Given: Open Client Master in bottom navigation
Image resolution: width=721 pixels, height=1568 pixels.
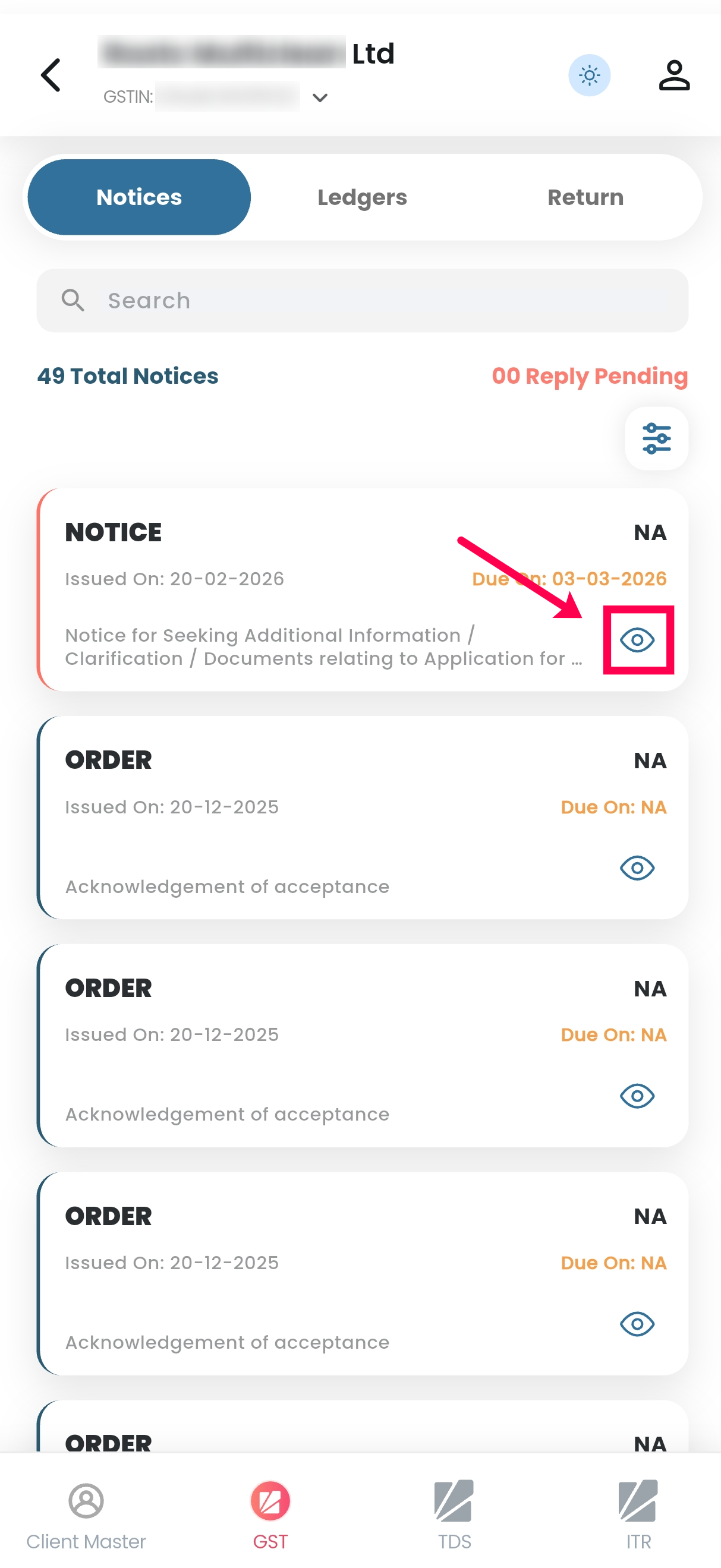Looking at the screenshot, I should 86,1515.
